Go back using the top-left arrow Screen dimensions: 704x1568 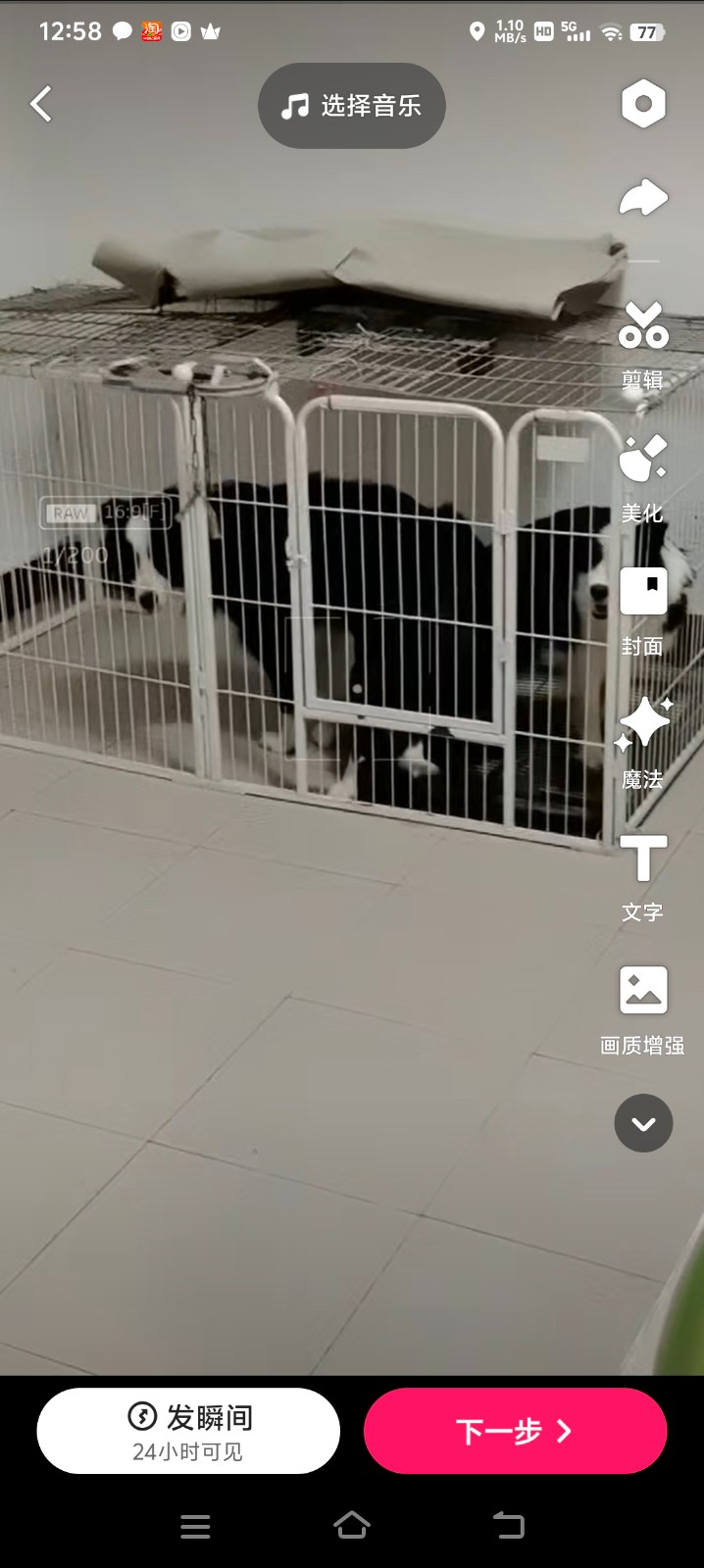coord(41,104)
